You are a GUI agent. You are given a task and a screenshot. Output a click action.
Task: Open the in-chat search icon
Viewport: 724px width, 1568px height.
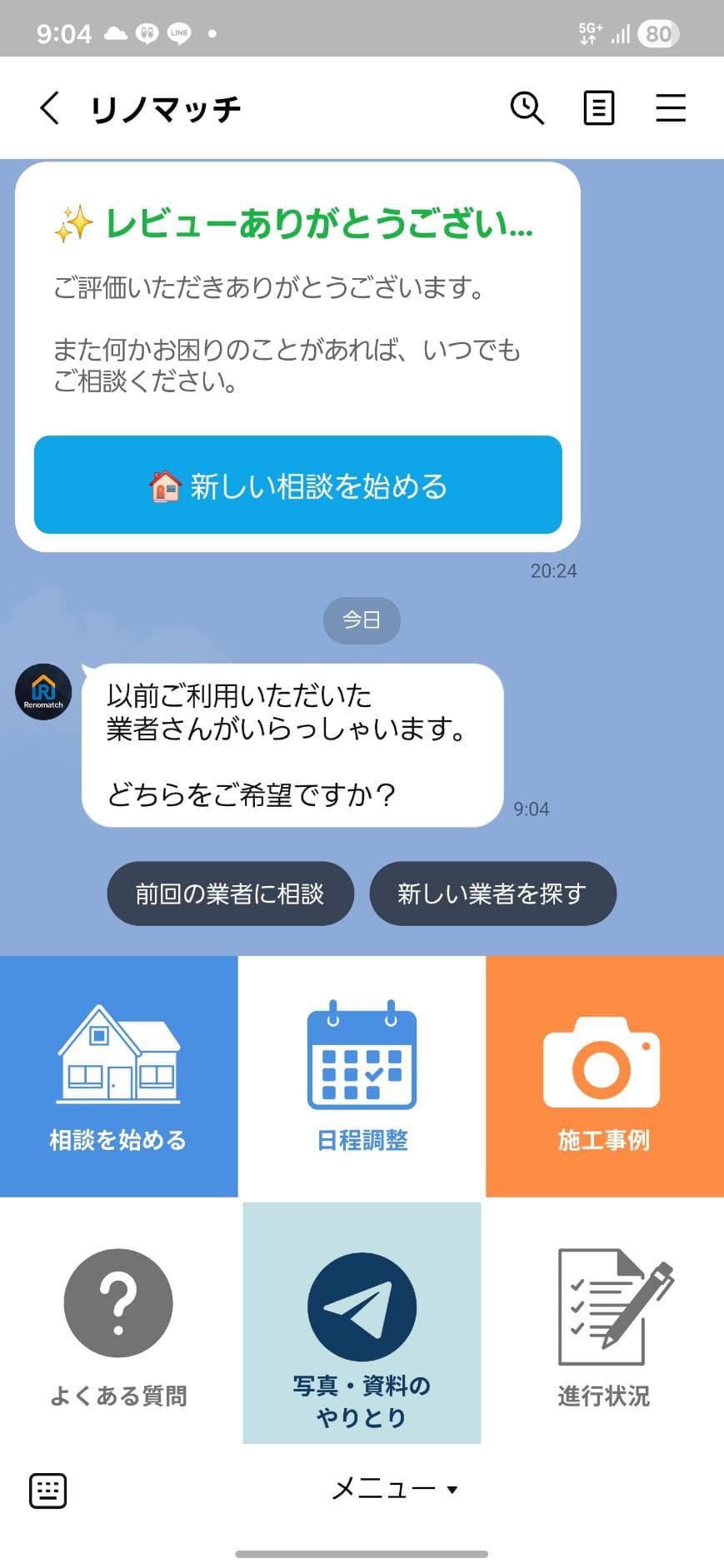(x=527, y=107)
